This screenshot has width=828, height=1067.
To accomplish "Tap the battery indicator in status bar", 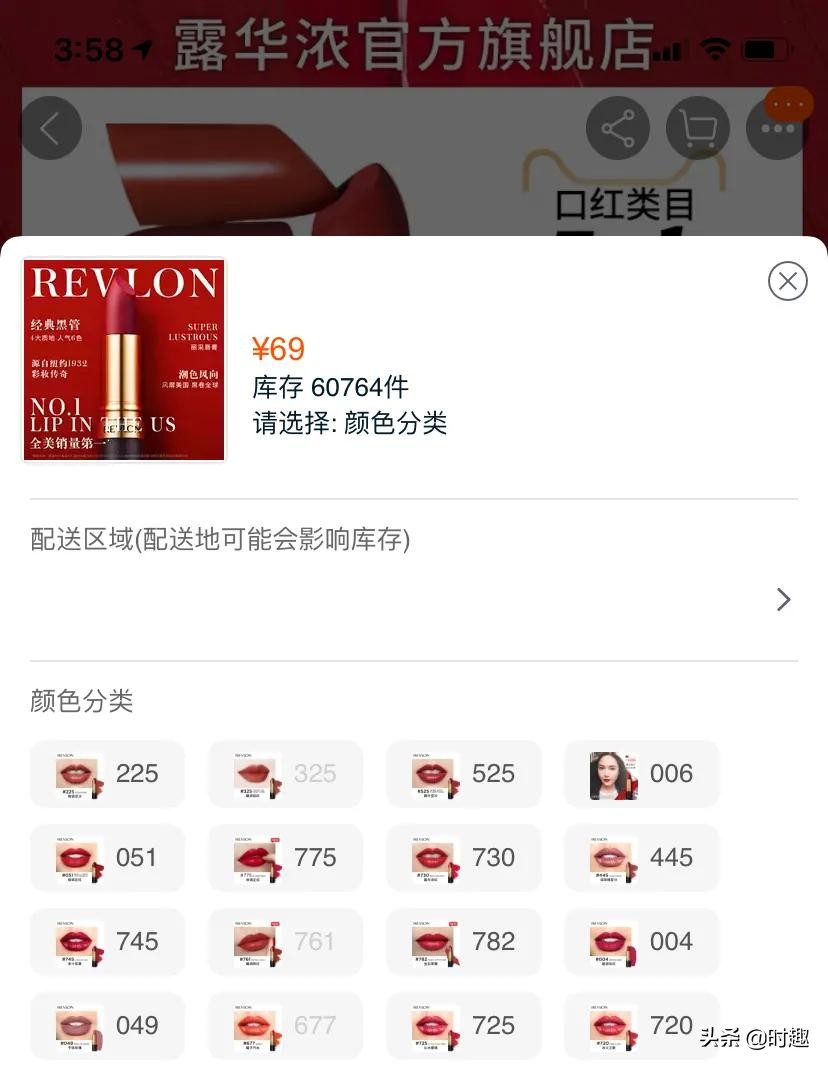I will pyautogui.click(x=766, y=47).
